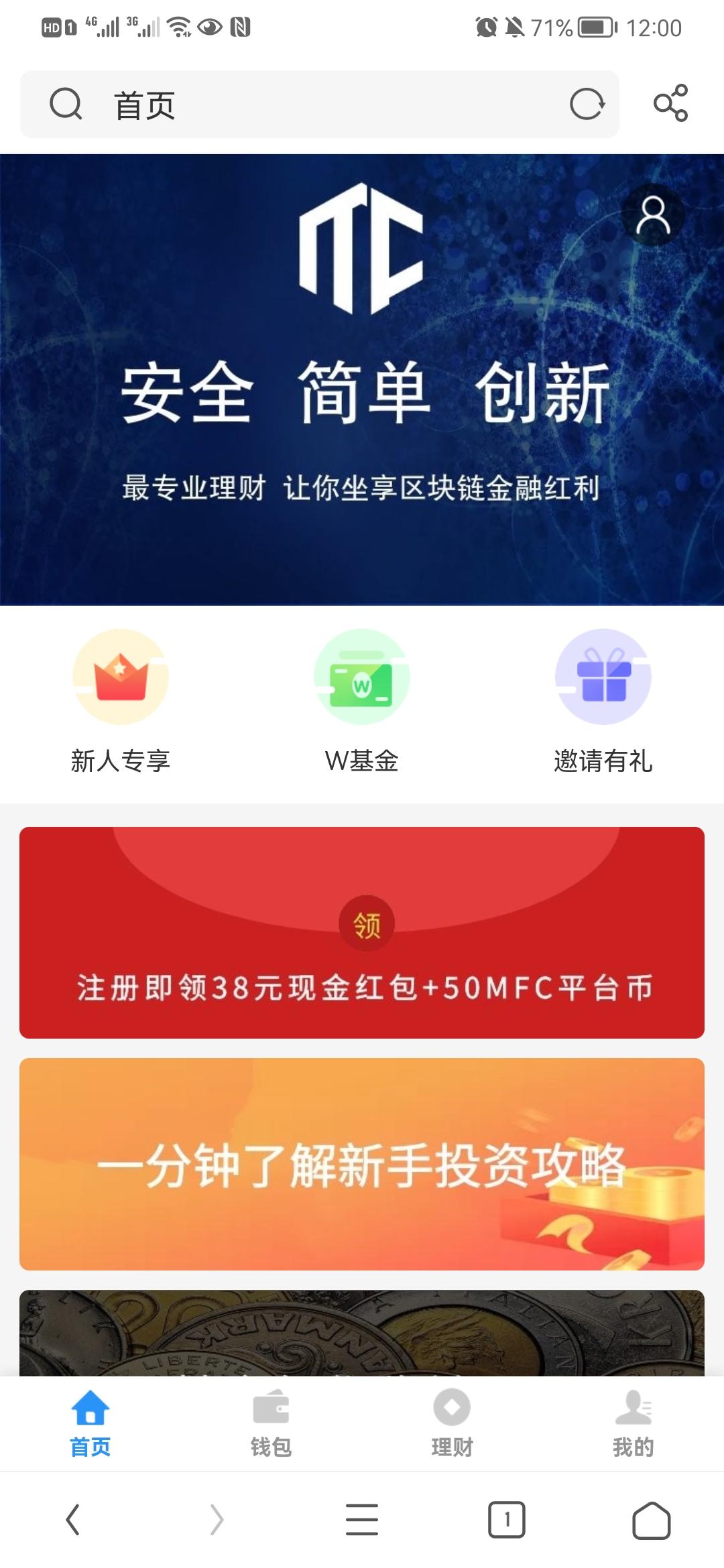Go back with the browser back arrow

point(72,1519)
